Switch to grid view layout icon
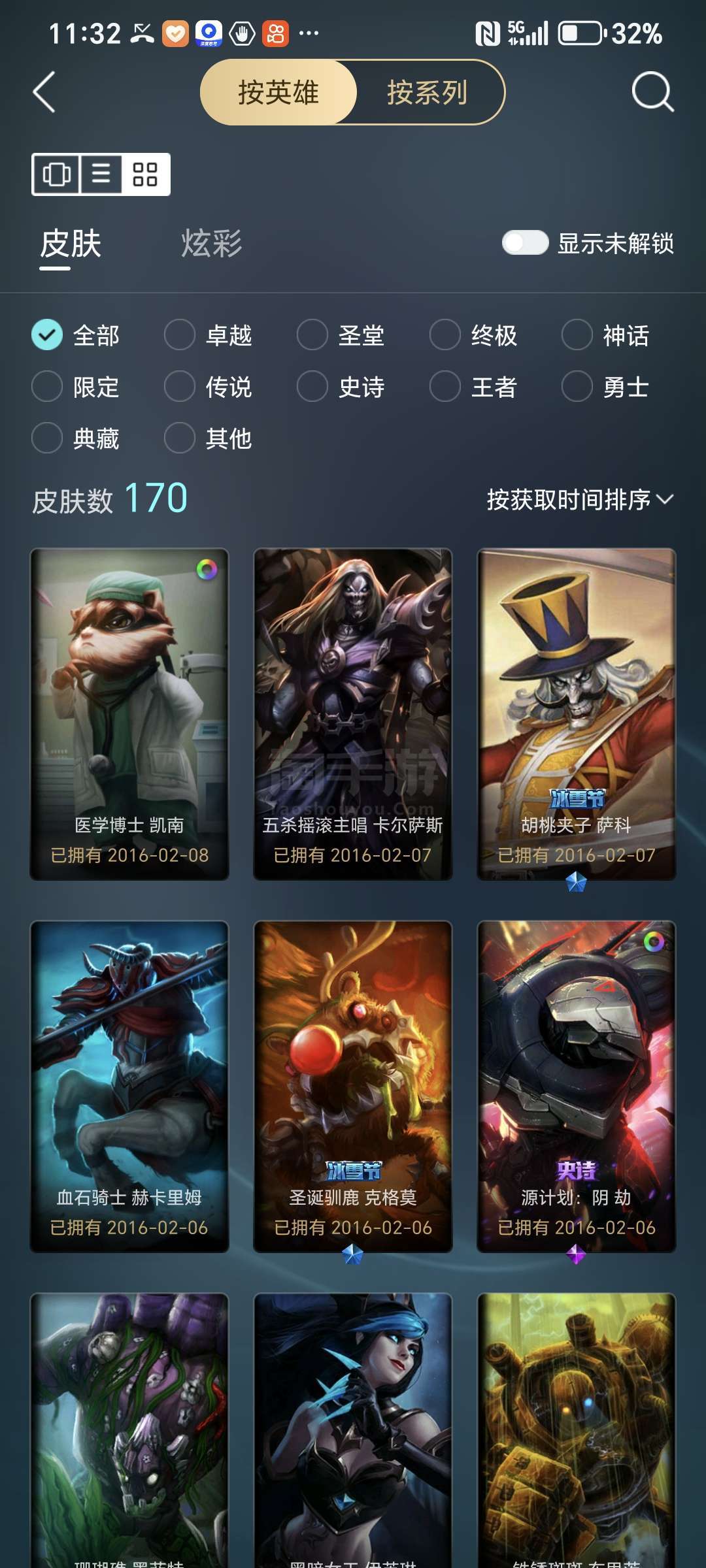Image resolution: width=706 pixels, height=1568 pixels. pos(145,174)
